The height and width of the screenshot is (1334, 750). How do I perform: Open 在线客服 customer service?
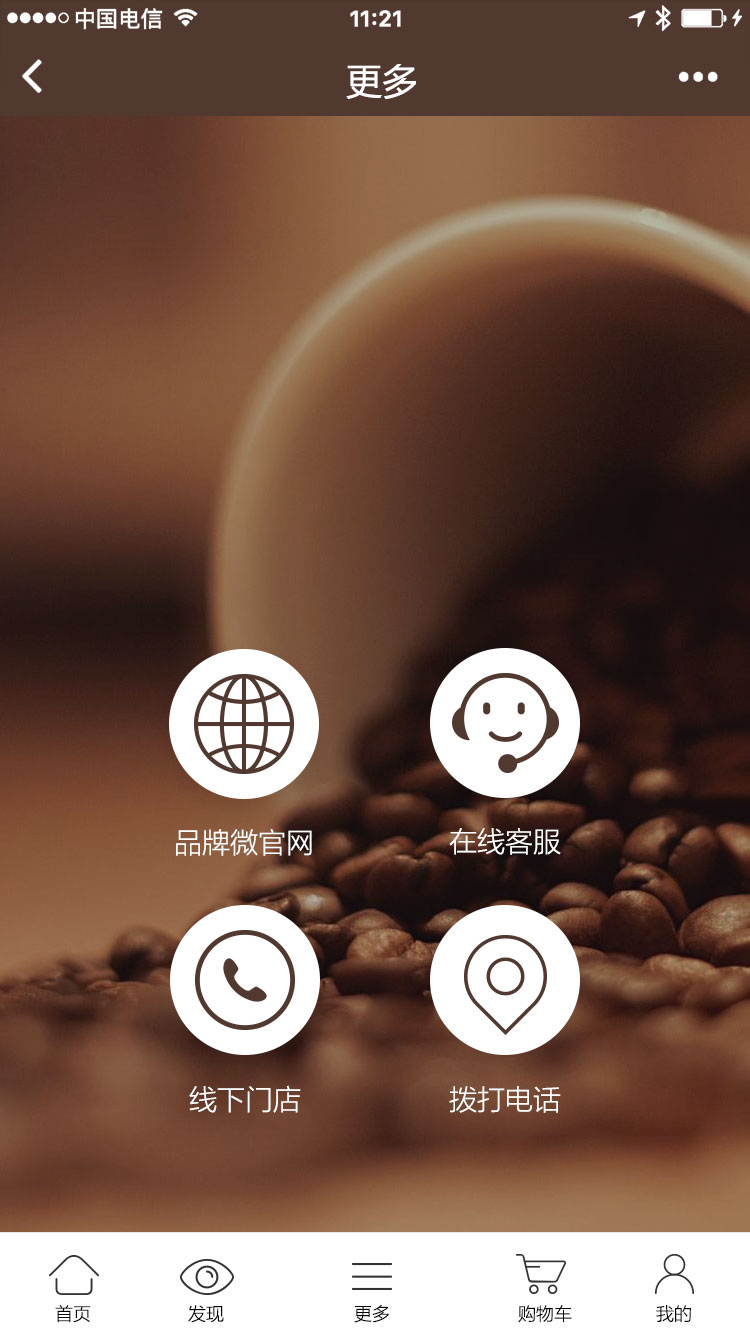(505, 724)
